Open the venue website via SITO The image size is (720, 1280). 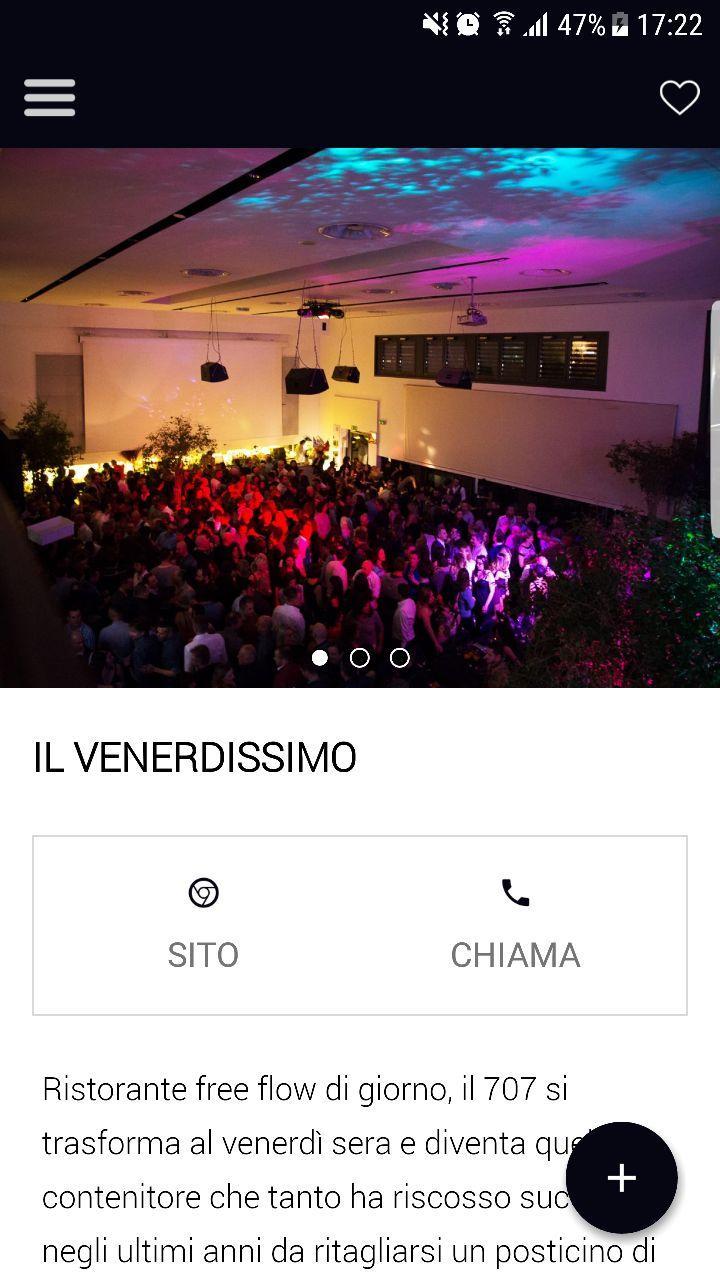tap(203, 925)
